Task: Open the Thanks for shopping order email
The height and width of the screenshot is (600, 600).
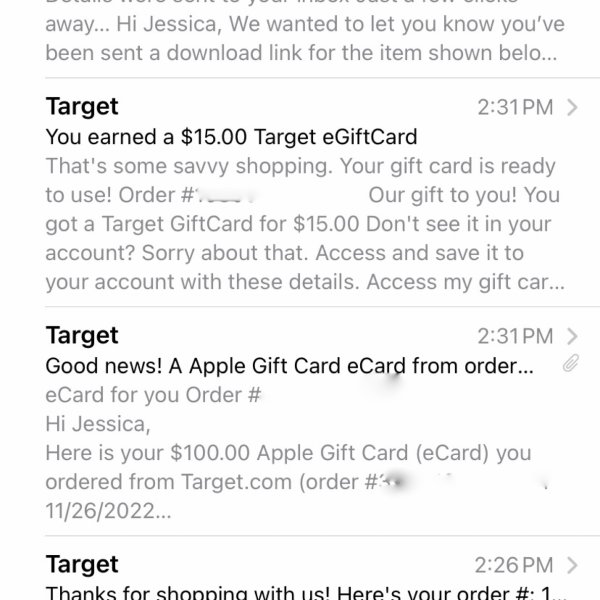Action: click(300, 578)
